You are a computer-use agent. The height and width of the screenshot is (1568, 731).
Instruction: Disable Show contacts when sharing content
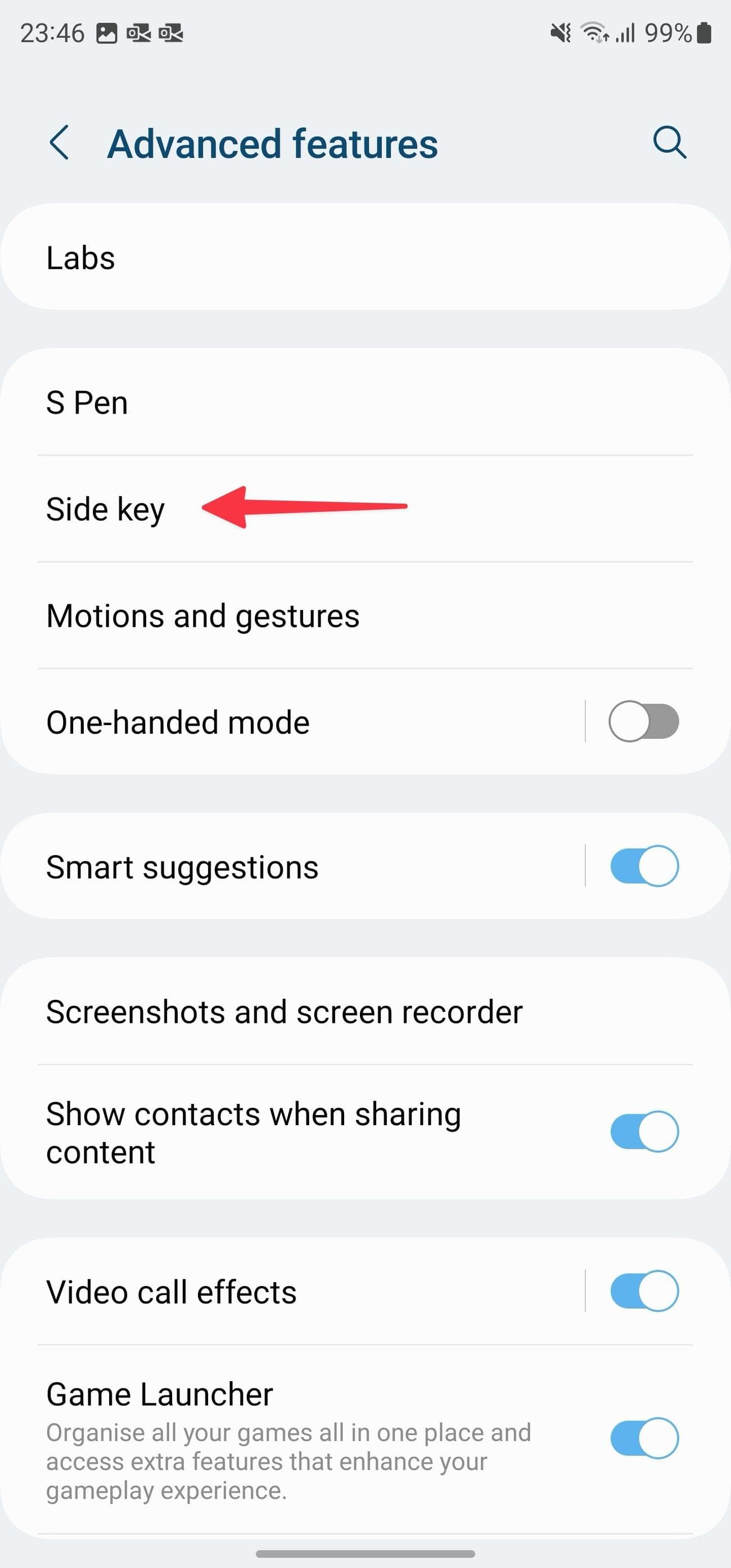[643, 1131]
